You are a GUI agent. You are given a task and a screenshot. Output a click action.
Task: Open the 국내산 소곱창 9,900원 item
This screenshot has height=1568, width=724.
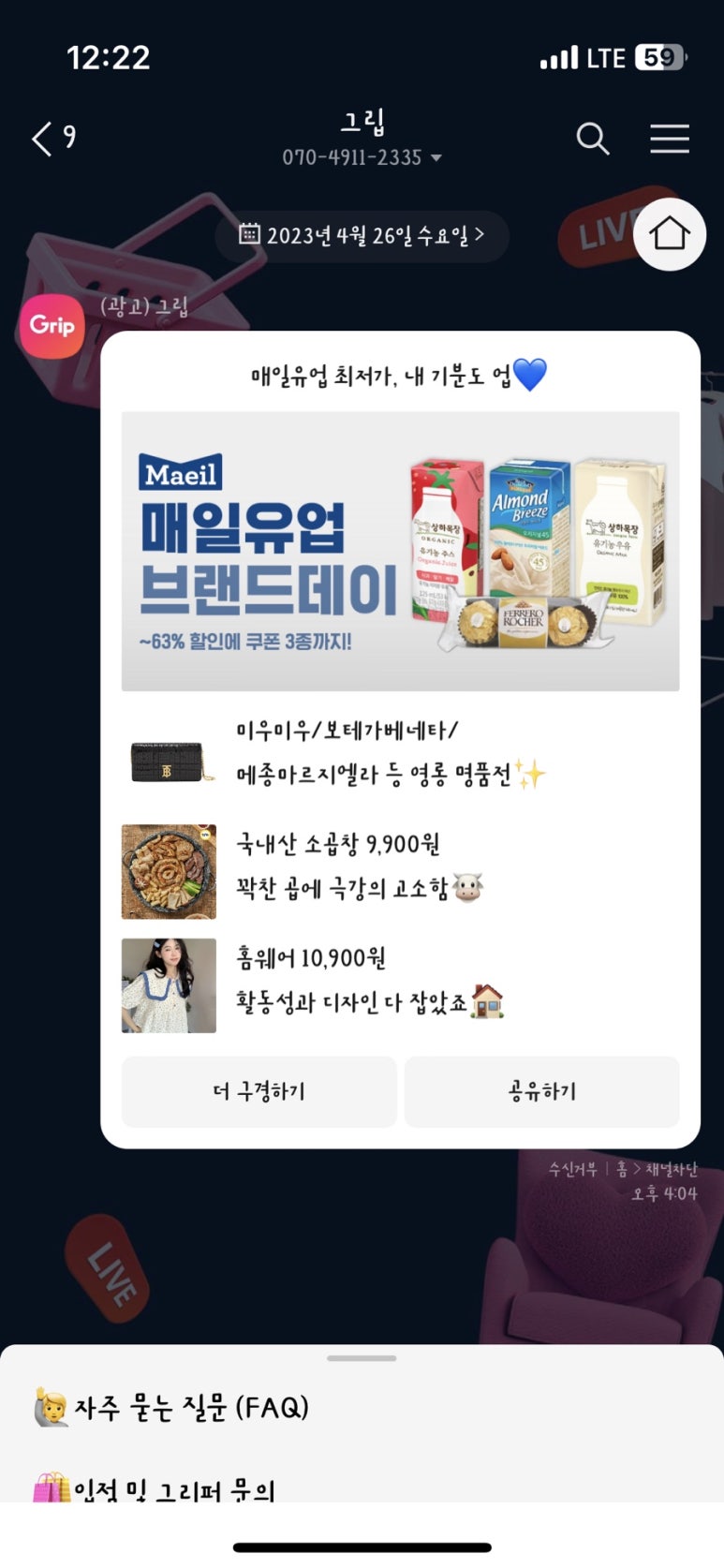pyautogui.click(x=400, y=869)
